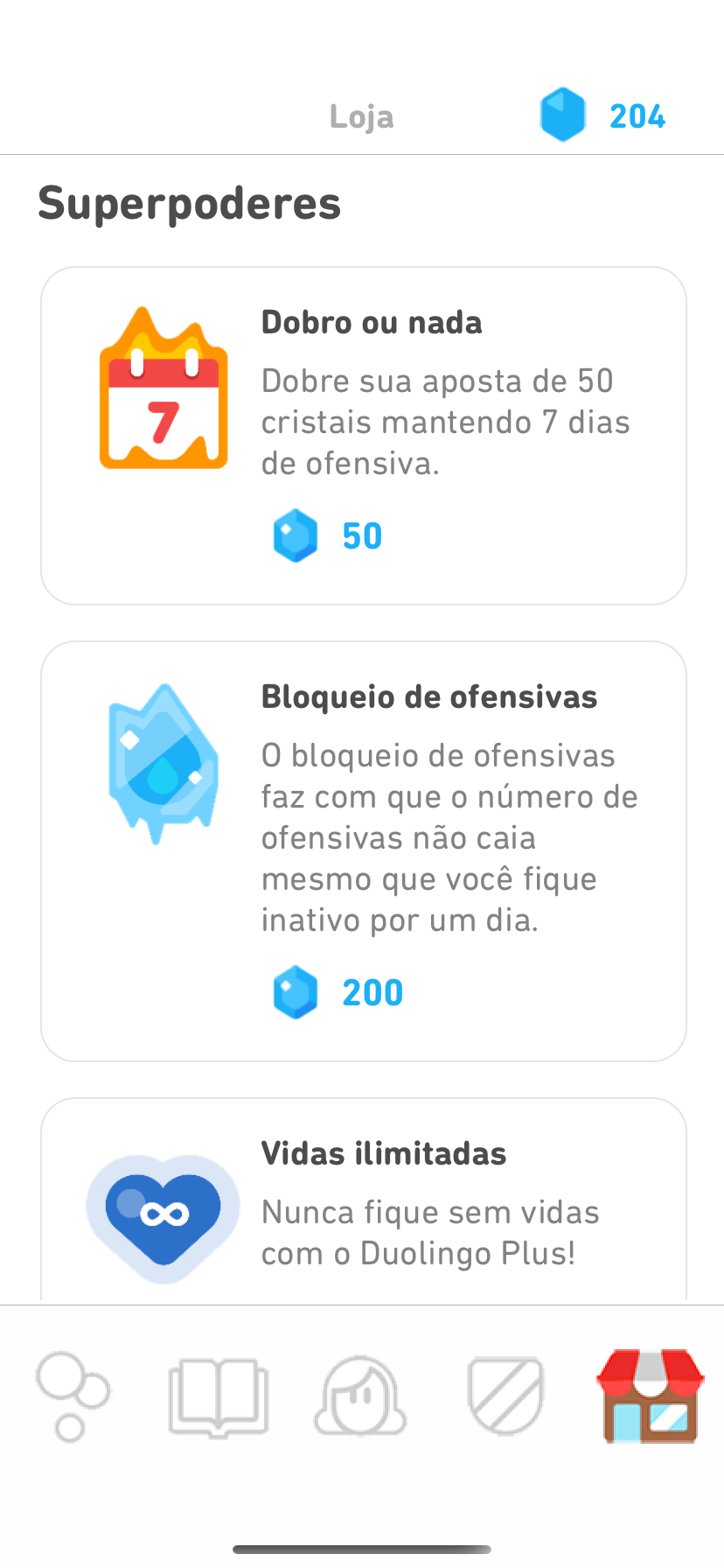The width and height of the screenshot is (724, 1568).
Task: Open the Leagues shield tab
Action: [505, 1396]
